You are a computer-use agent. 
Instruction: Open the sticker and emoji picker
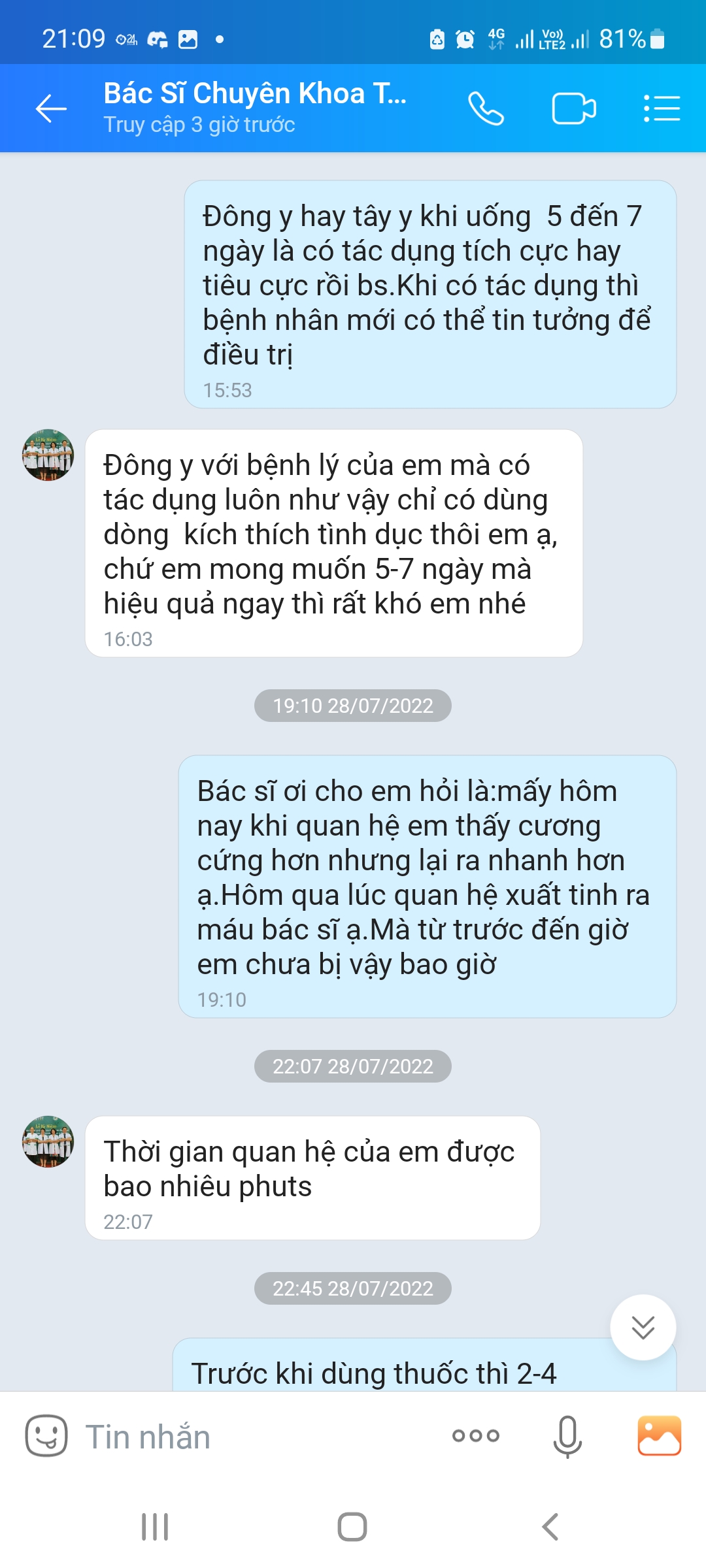(x=46, y=1436)
